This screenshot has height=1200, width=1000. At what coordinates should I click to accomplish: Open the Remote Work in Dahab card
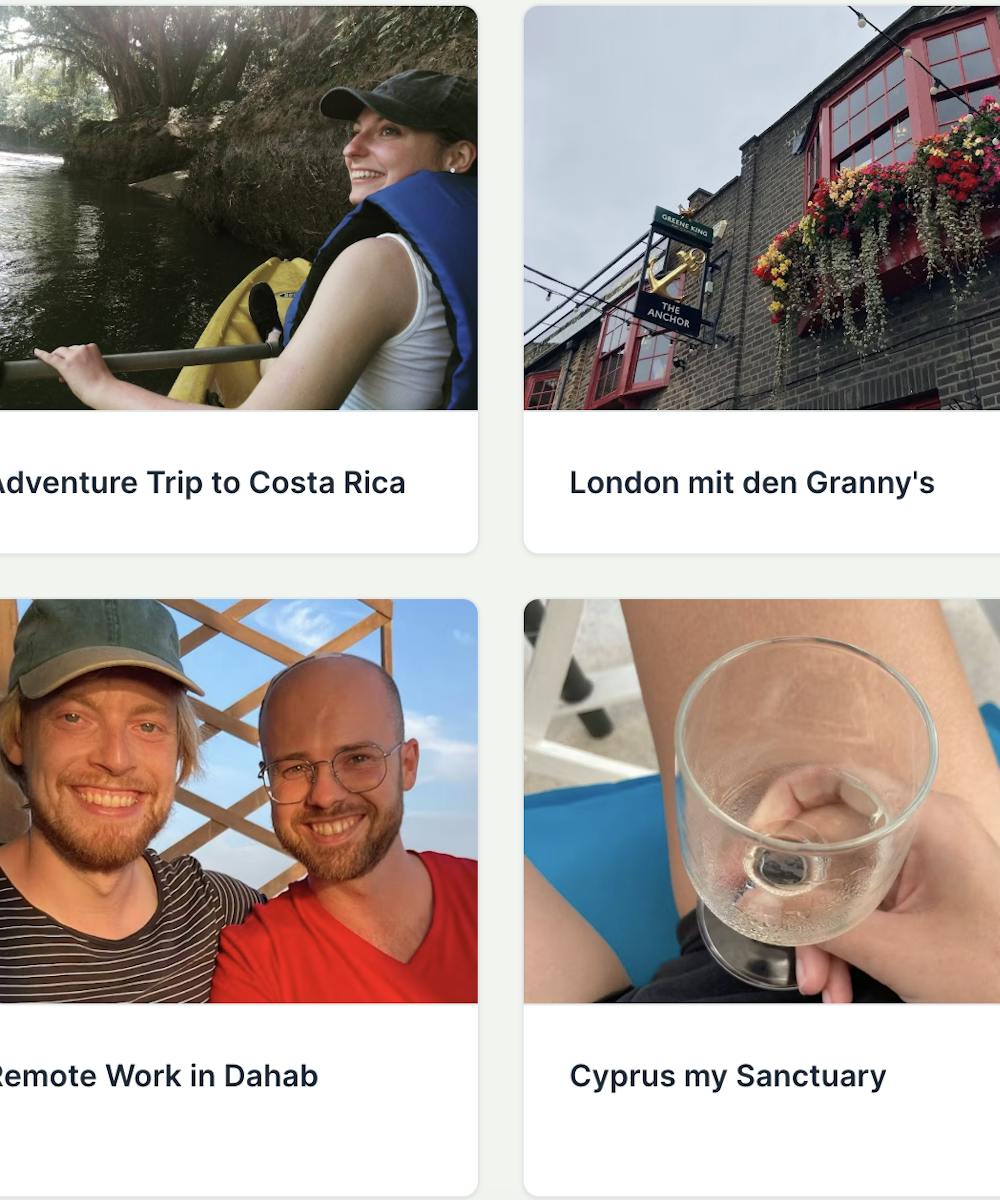coord(160,1076)
